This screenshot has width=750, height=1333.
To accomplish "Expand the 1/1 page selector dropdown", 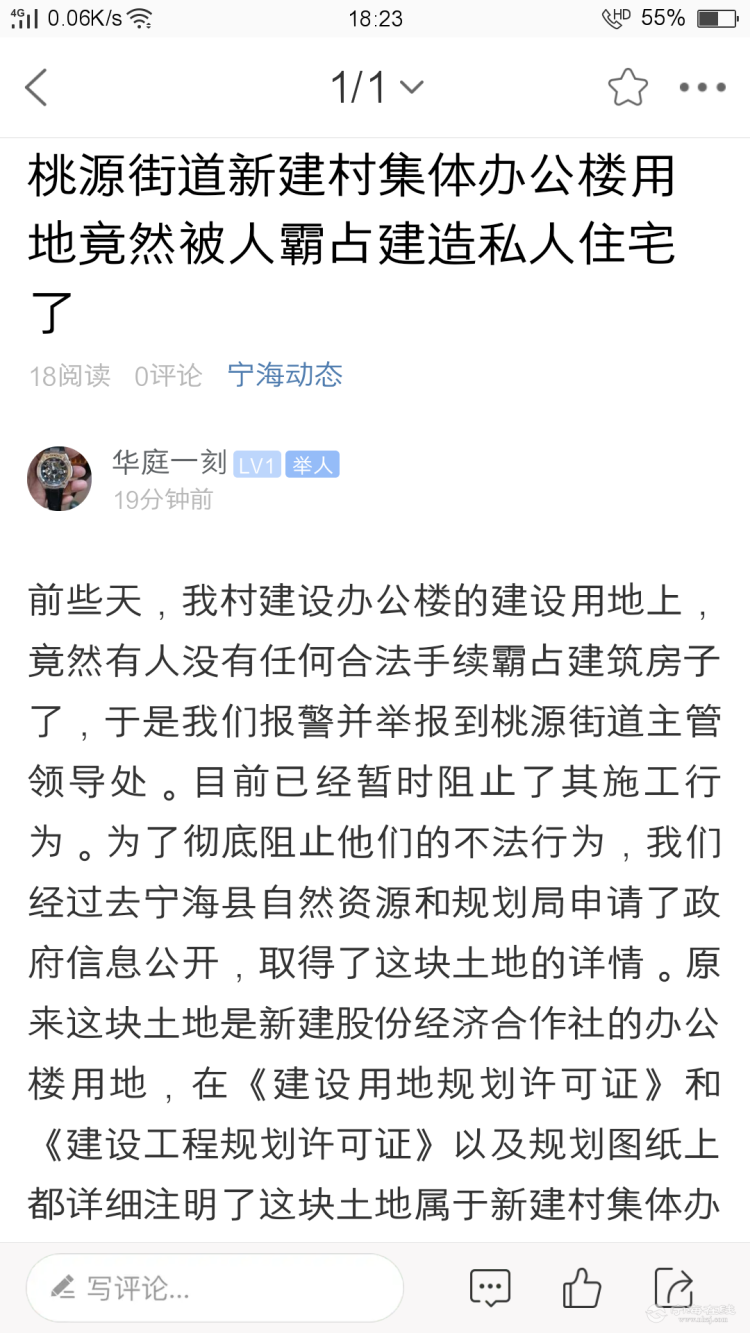I will 377,88.
